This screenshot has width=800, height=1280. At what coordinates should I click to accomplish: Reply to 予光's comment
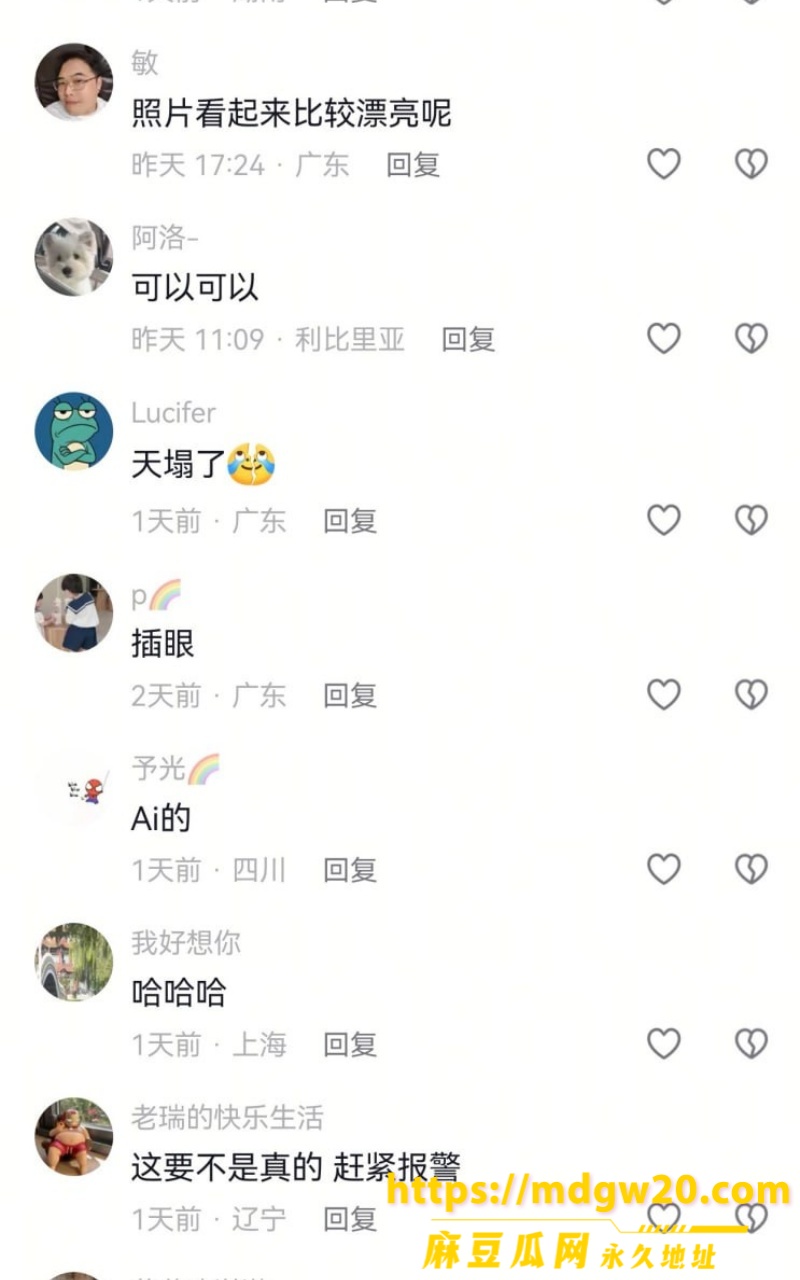coord(350,870)
